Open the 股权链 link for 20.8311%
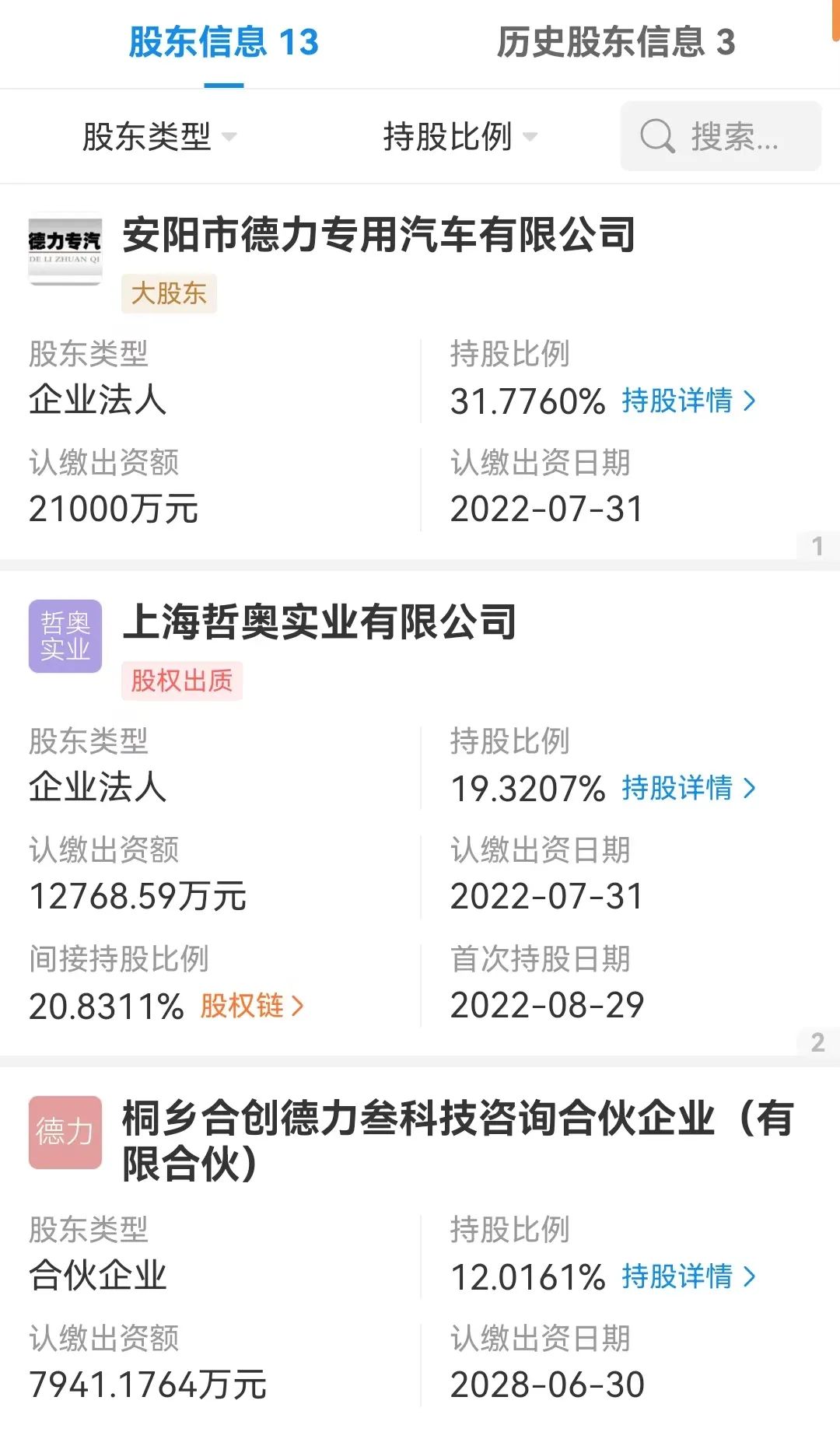 tap(251, 1006)
